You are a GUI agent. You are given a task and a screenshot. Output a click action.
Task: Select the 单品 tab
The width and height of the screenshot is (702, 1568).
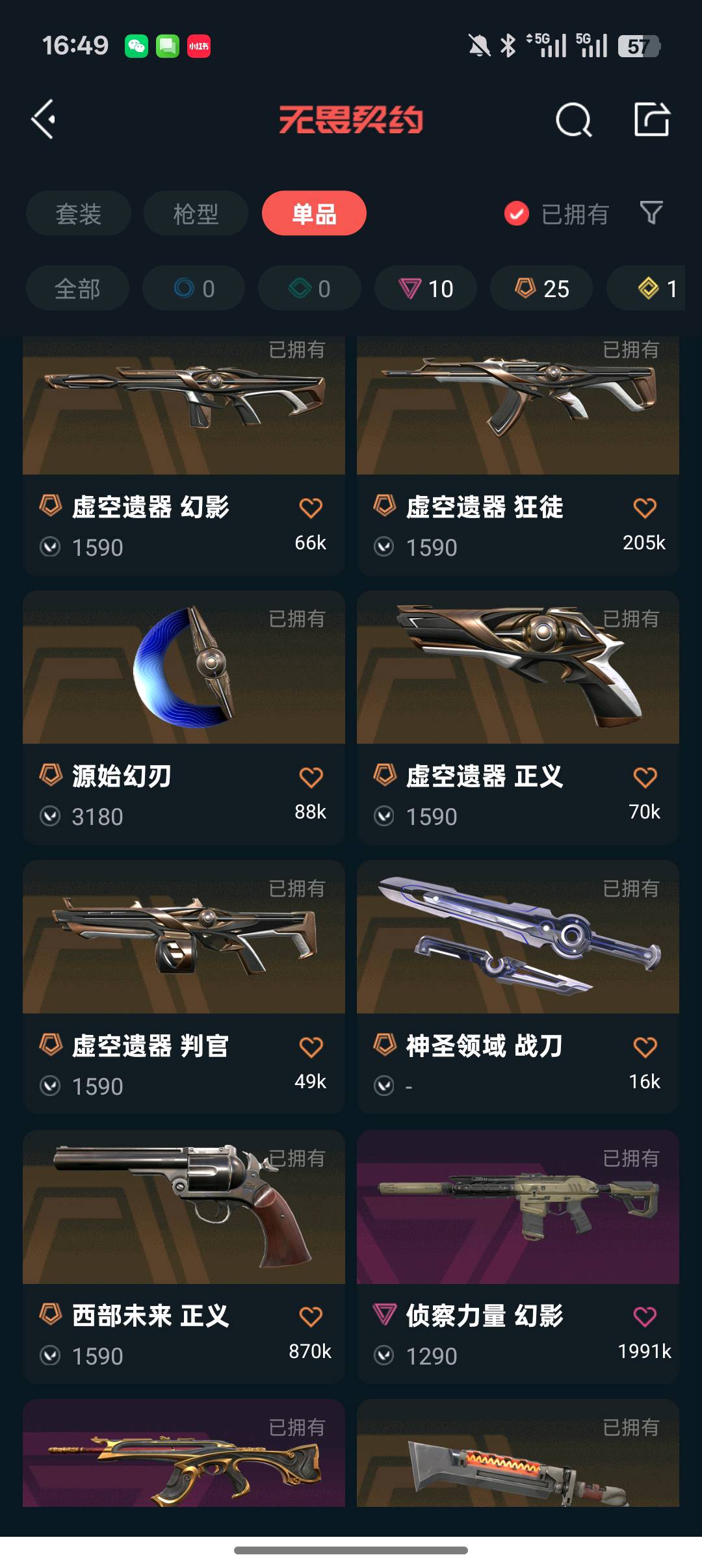pos(314,213)
